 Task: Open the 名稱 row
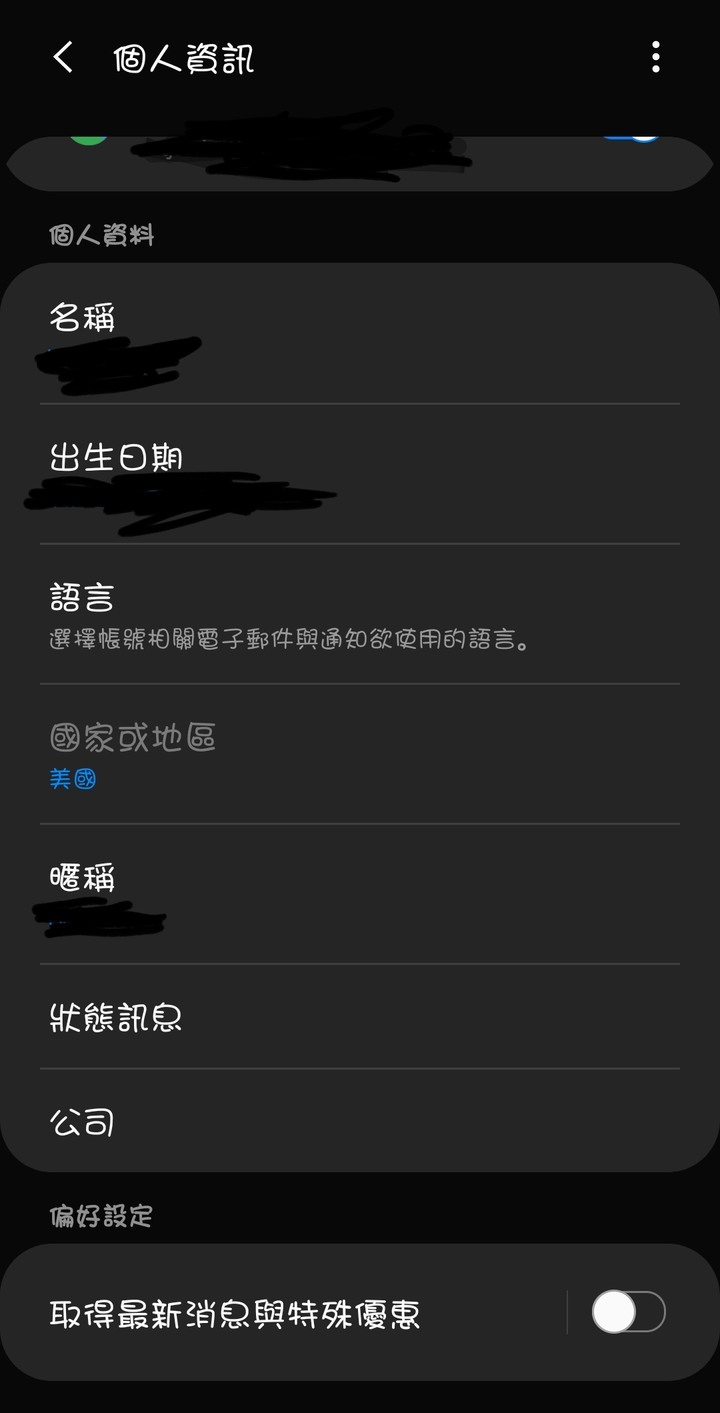[x=360, y=335]
